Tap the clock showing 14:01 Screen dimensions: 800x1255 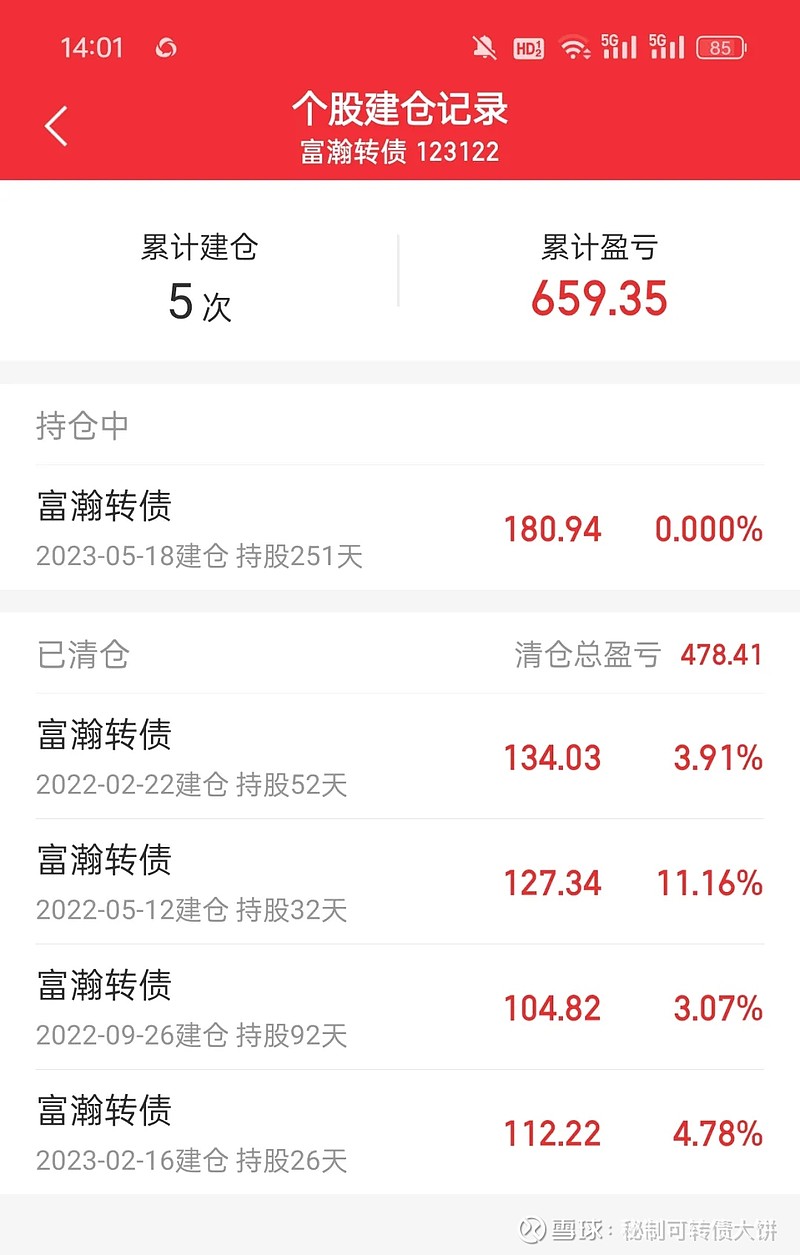point(91,46)
